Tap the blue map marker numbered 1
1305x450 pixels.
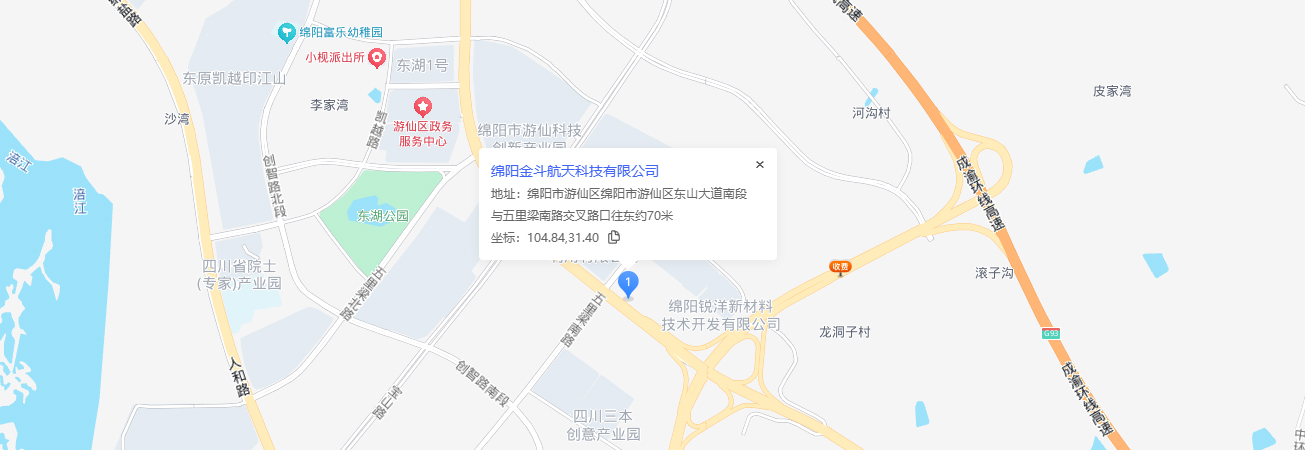(x=628, y=284)
